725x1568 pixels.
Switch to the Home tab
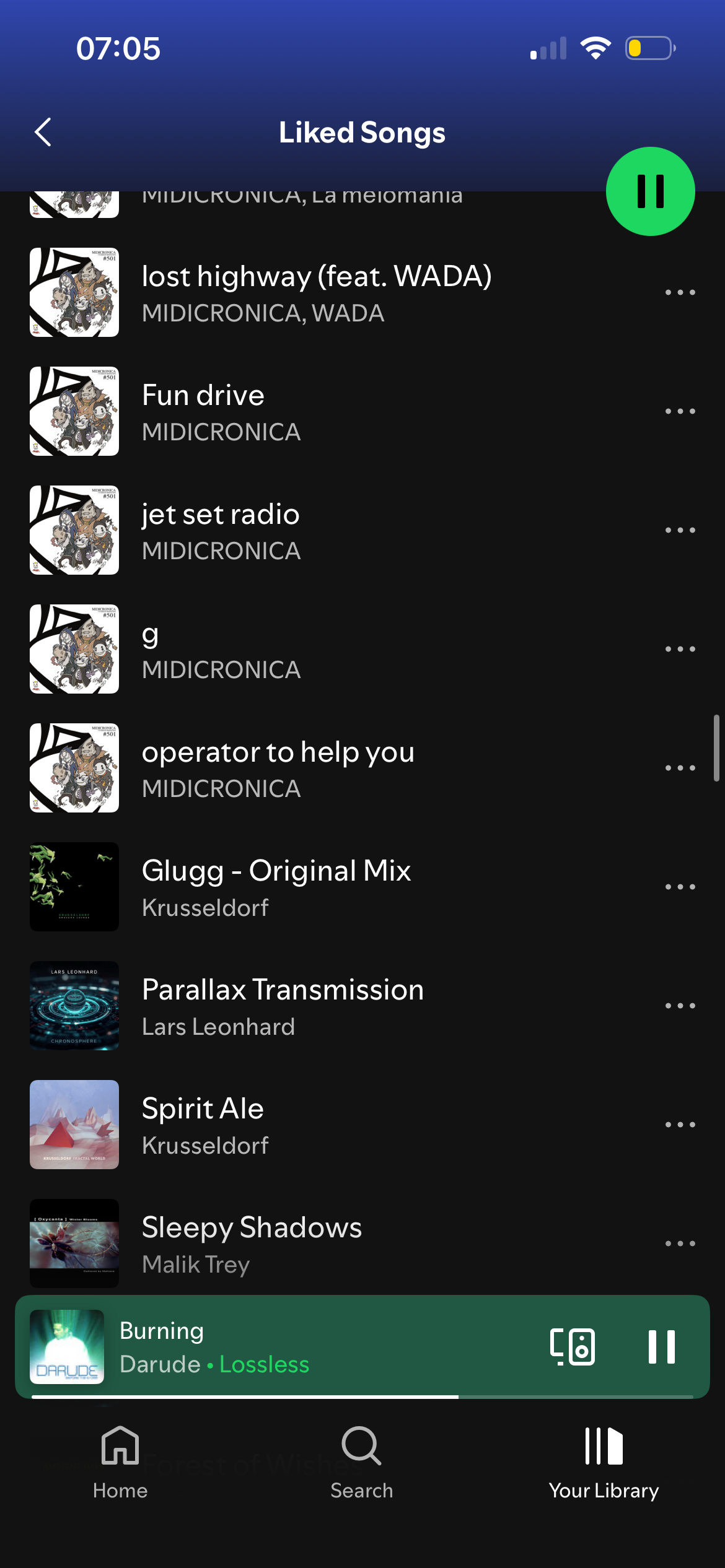click(x=120, y=1463)
